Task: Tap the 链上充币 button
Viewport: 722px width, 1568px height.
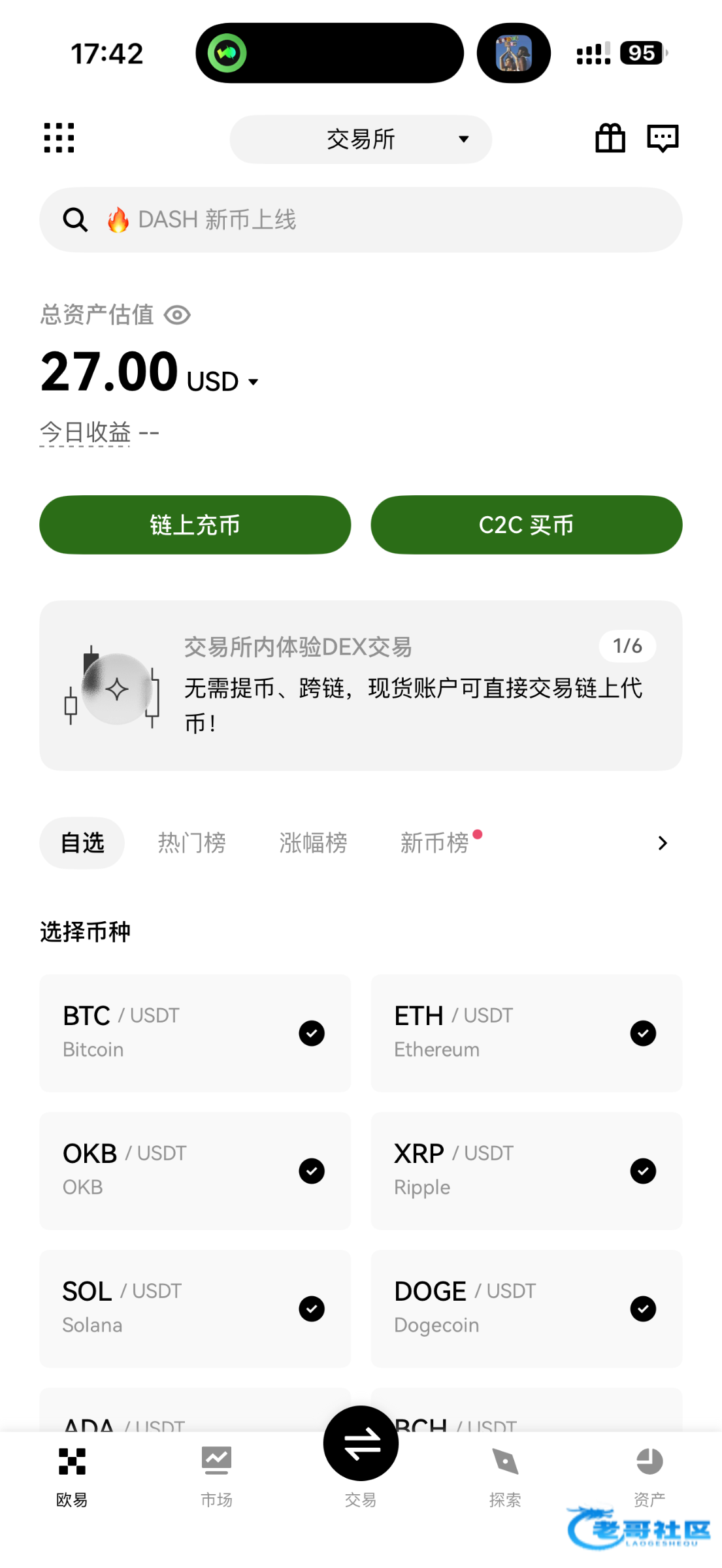Action: [x=195, y=525]
